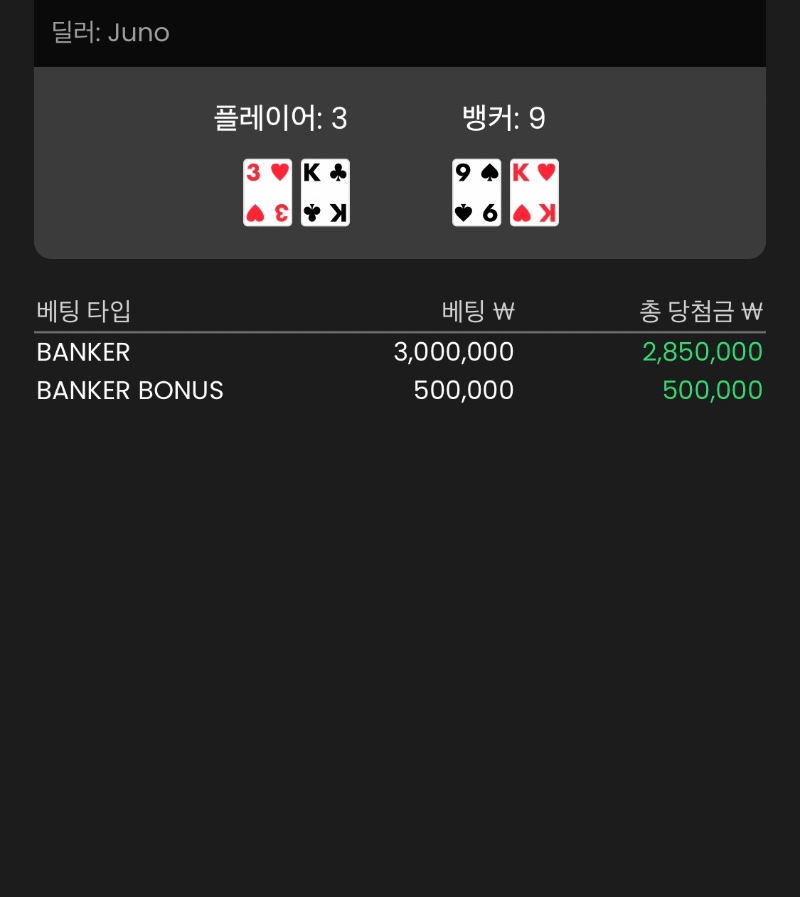The image size is (800, 897).
Task: Click the 3,000,000 bet amount
Action: click(x=453, y=352)
